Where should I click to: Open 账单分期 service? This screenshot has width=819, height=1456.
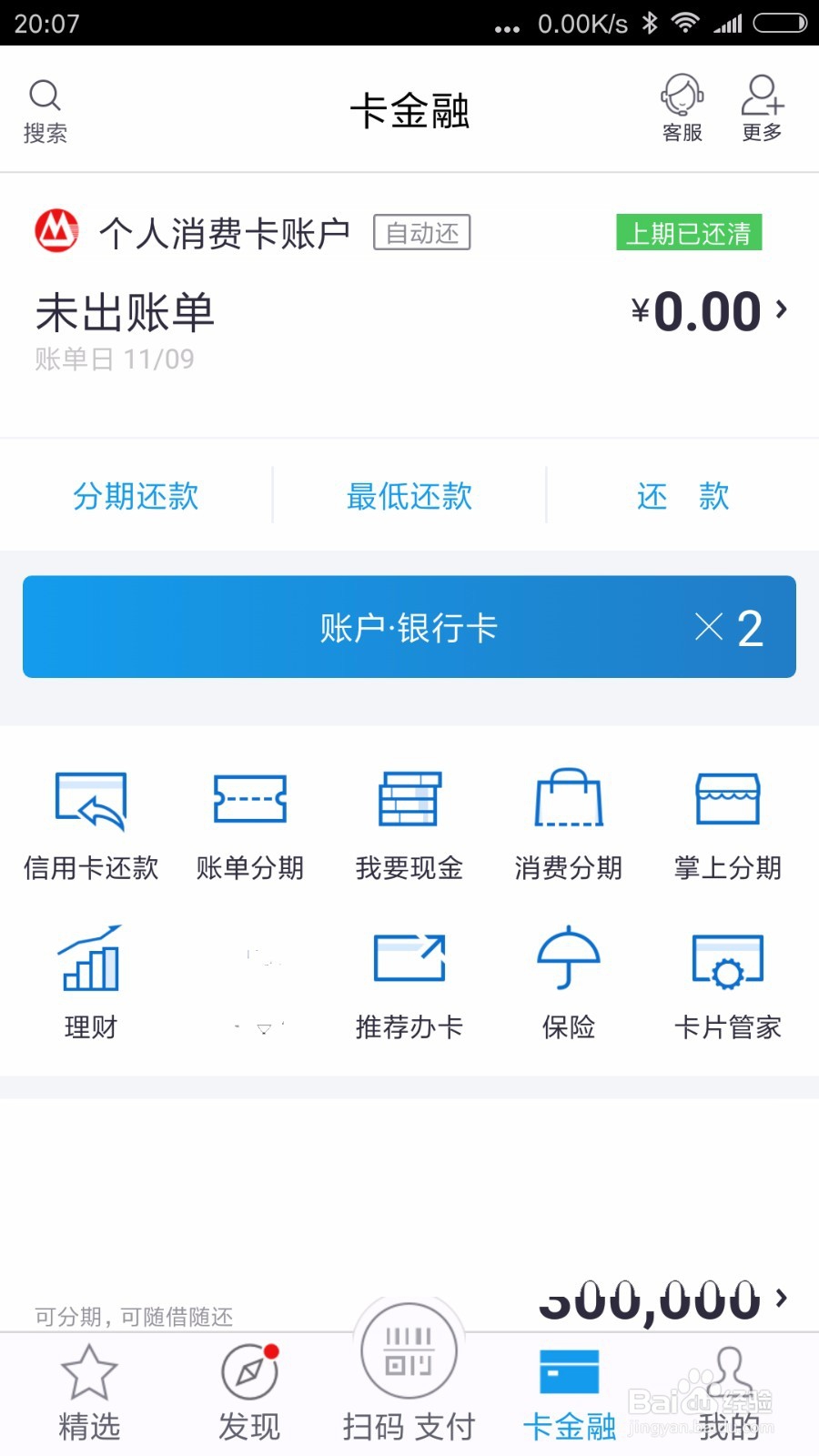tap(249, 824)
